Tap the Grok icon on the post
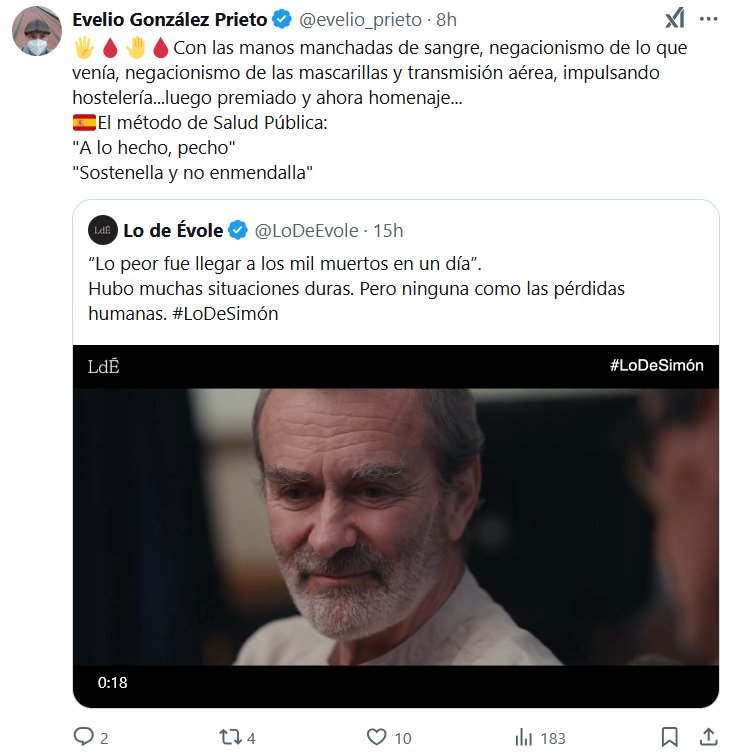The width and height of the screenshot is (734, 756). 675,18
